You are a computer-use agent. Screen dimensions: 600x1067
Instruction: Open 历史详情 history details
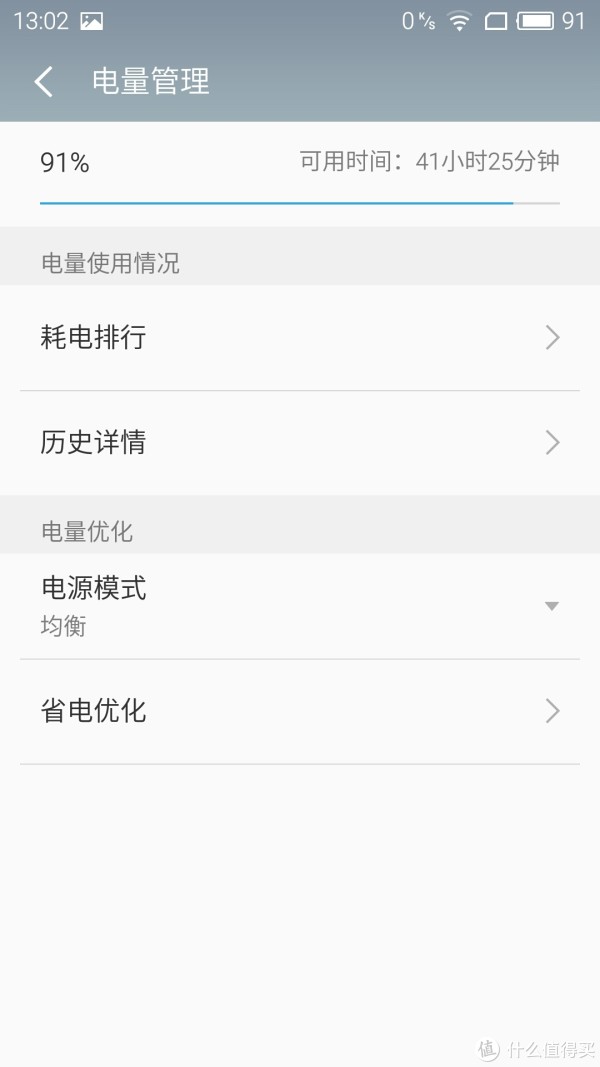(300, 443)
